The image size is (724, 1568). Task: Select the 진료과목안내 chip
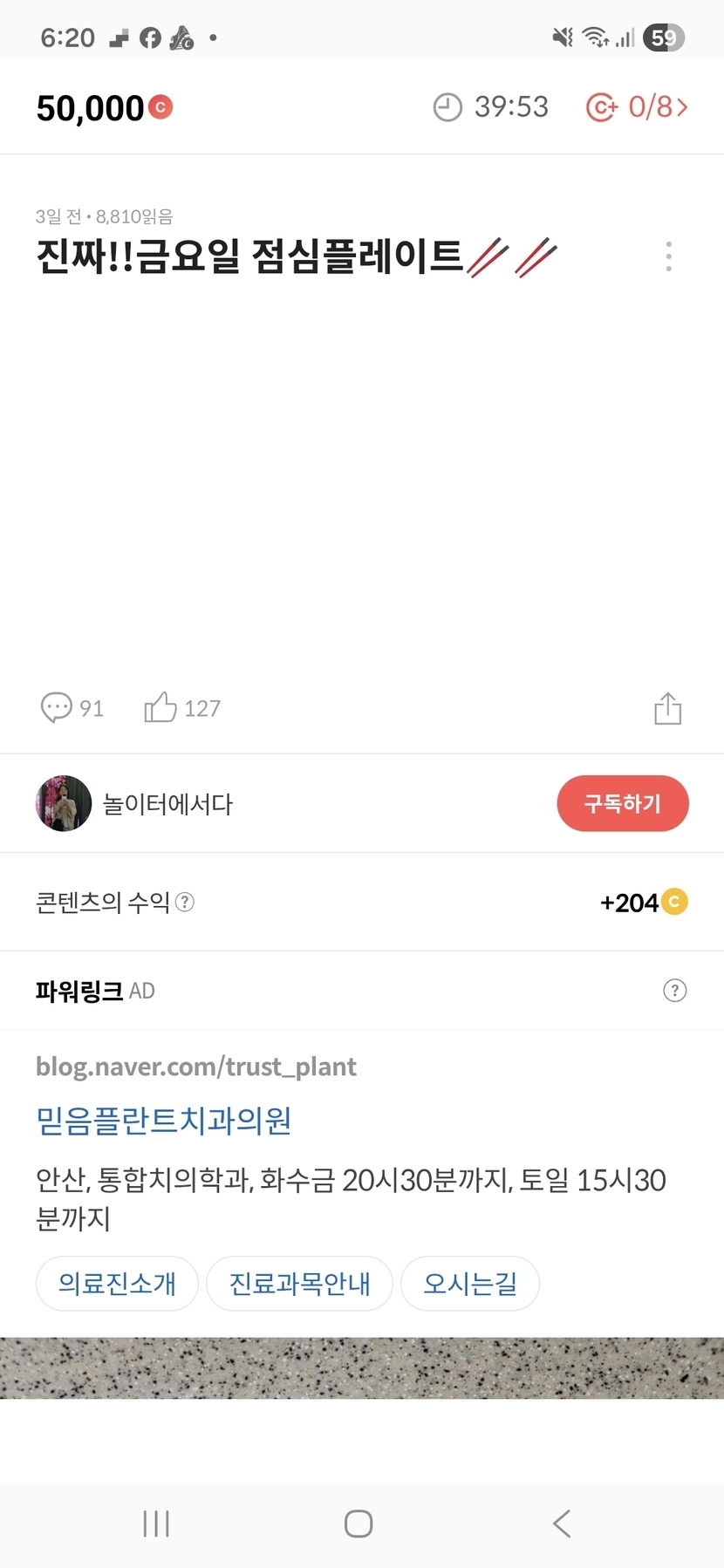click(x=299, y=1283)
